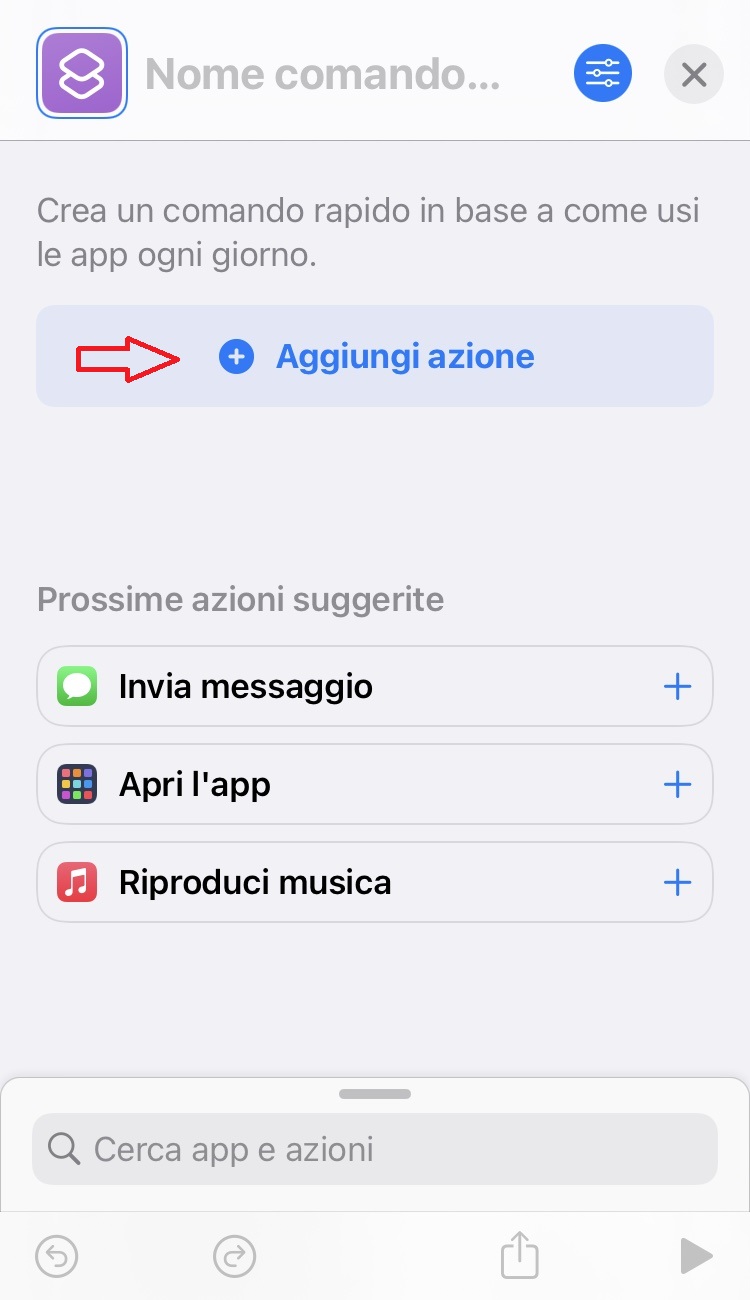Screen dimensions: 750x1300
Task: Select the Riproduci musica suggestion row
Action: click(375, 882)
